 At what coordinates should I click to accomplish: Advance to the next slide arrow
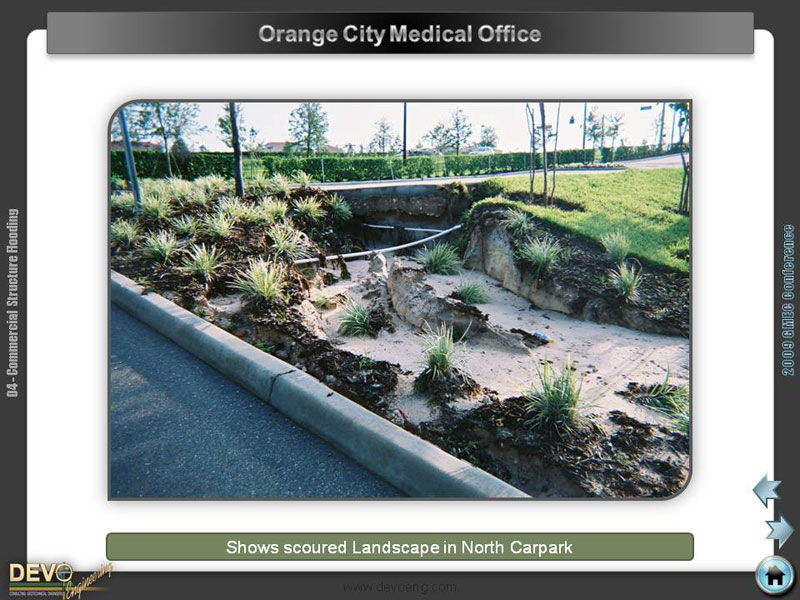[x=779, y=529]
